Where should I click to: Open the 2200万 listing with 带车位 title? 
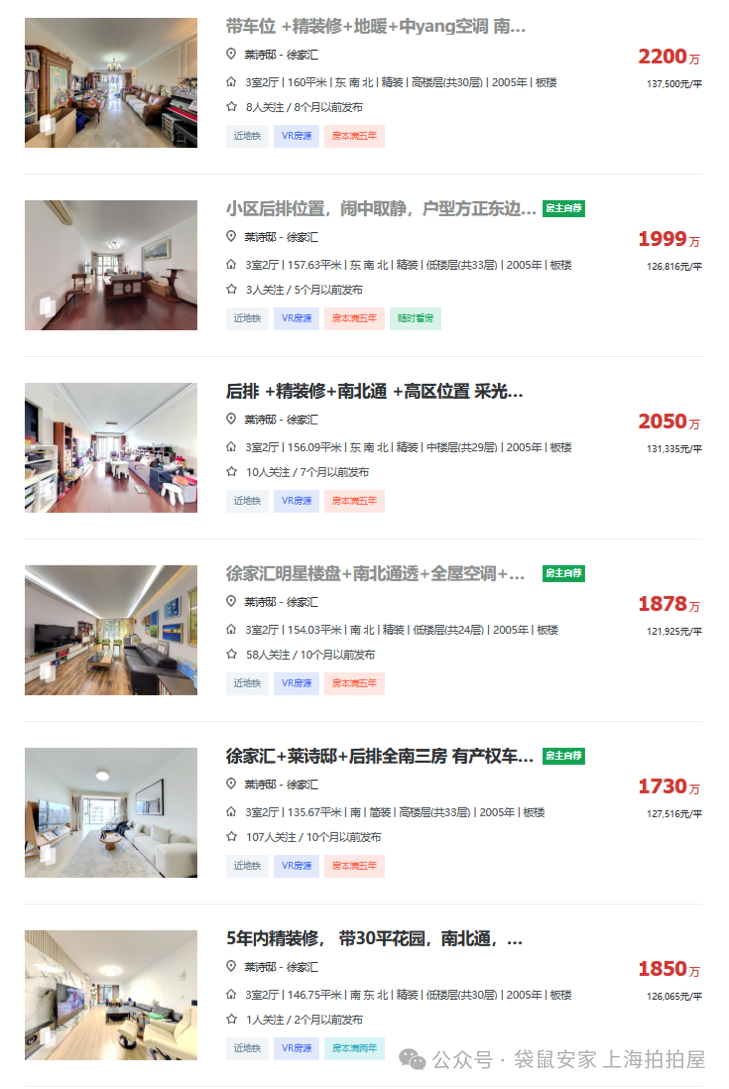click(375, 26)
